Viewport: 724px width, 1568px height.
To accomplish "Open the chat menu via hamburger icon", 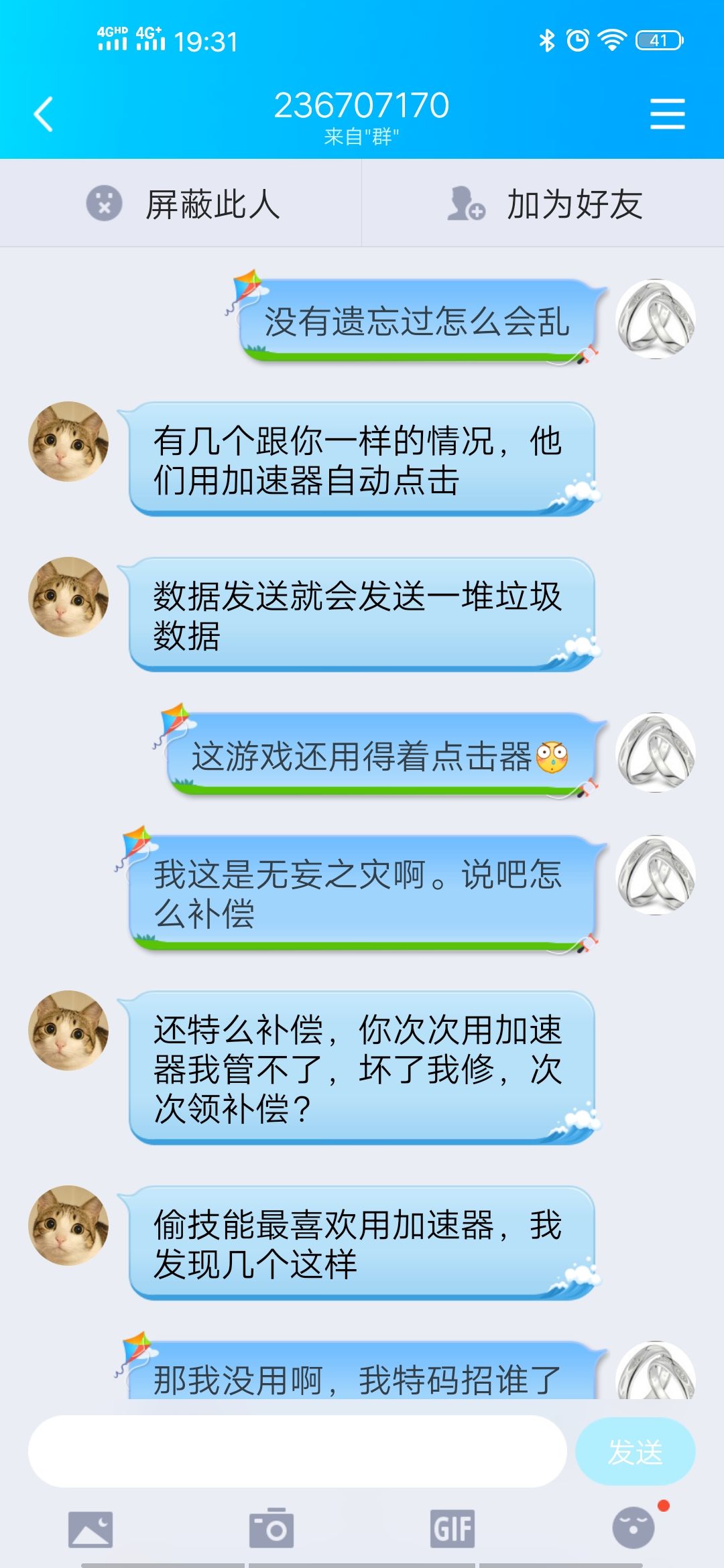I will pyautogui.click(x=668, y=114).
